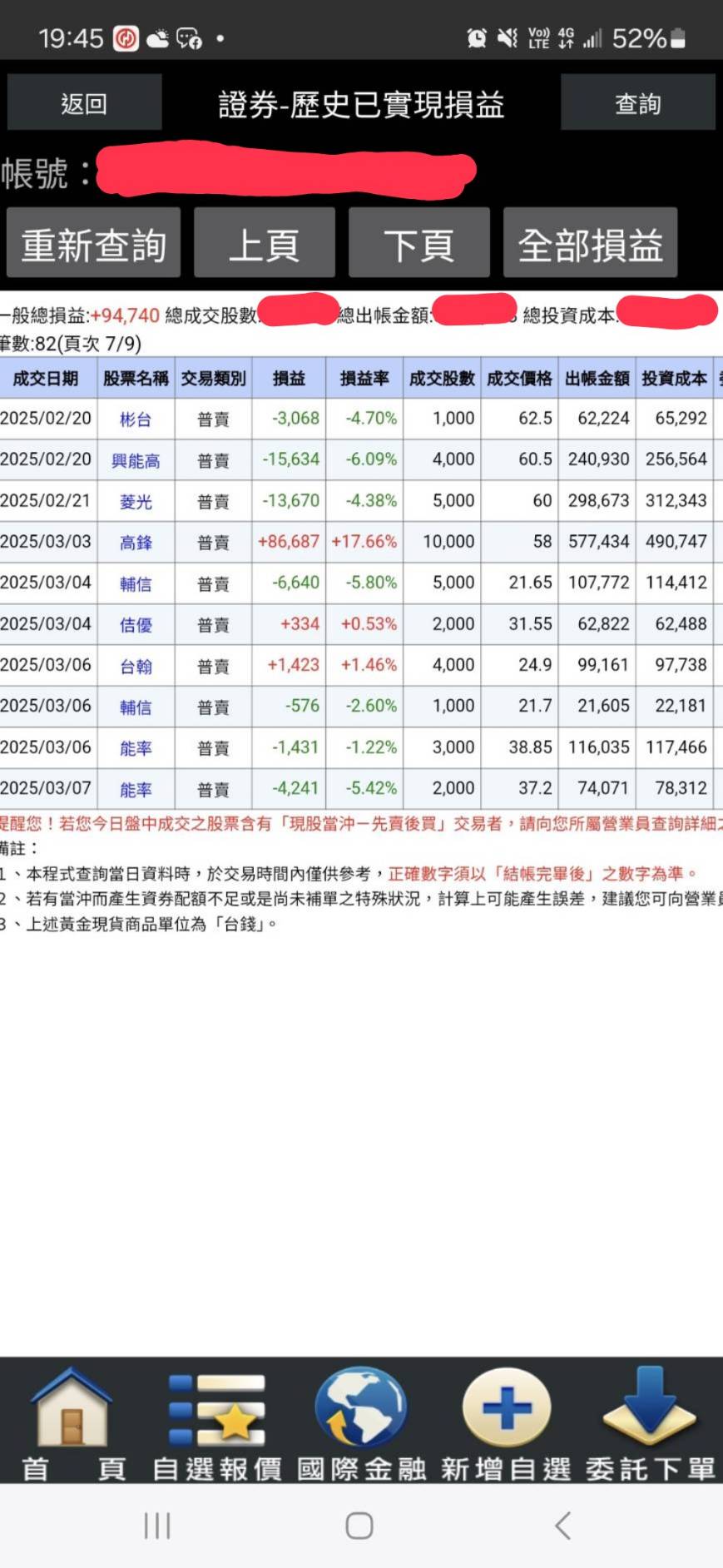Open the stock link 台翰
The height and width of the screenshot is (1568, 723).
(x=136, y=666)
